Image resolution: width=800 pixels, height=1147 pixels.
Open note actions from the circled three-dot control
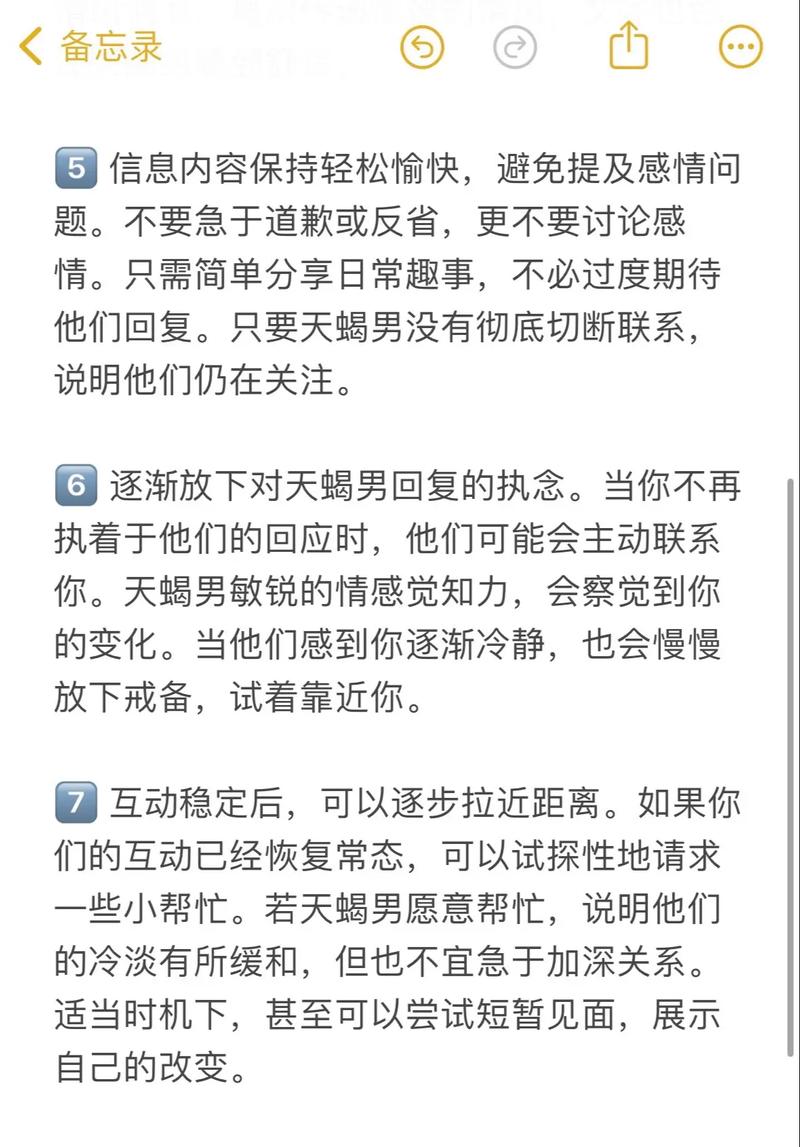738,47
